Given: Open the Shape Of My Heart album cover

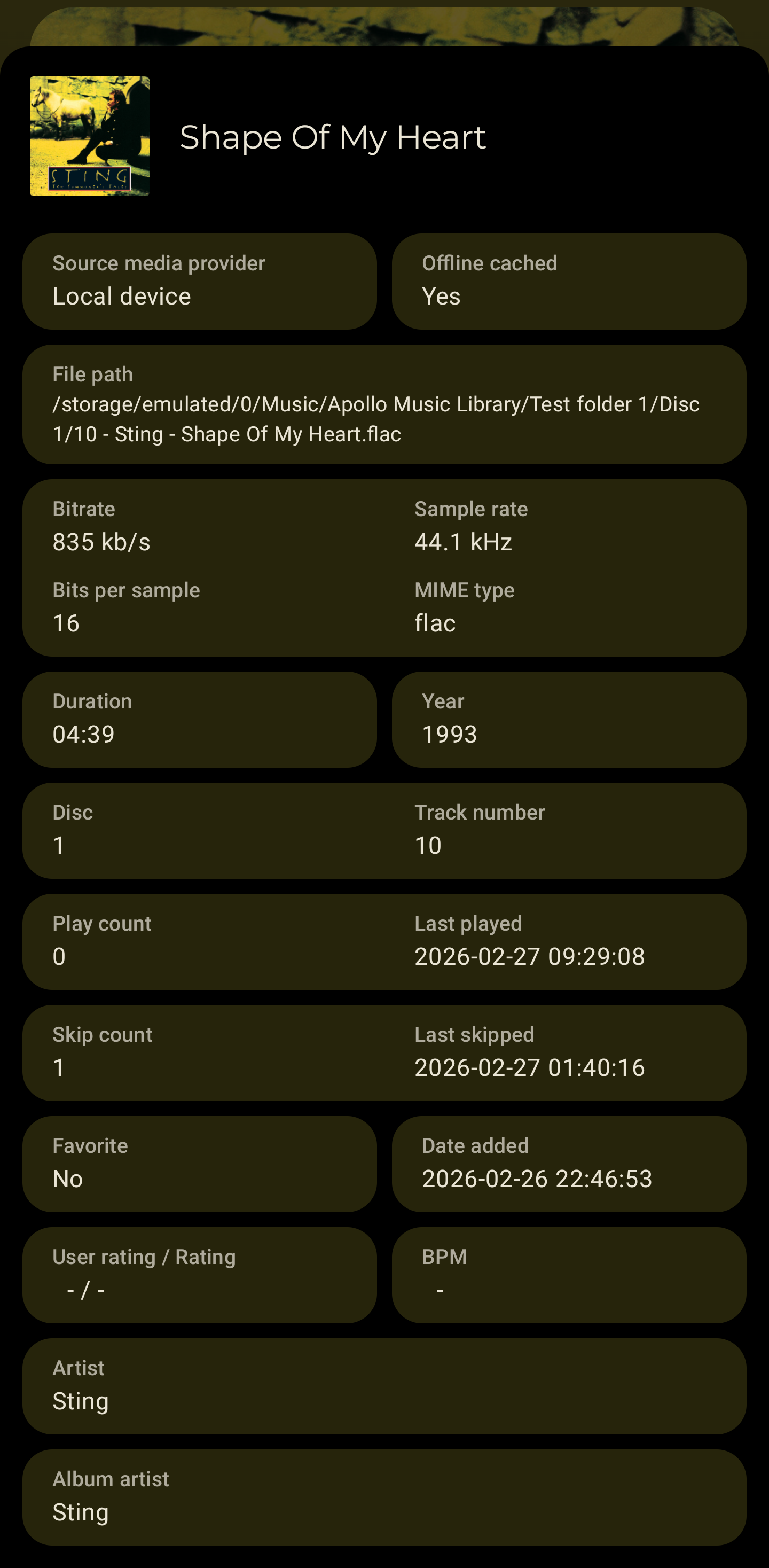Looking at the screenshot, I should pos(89,136).
